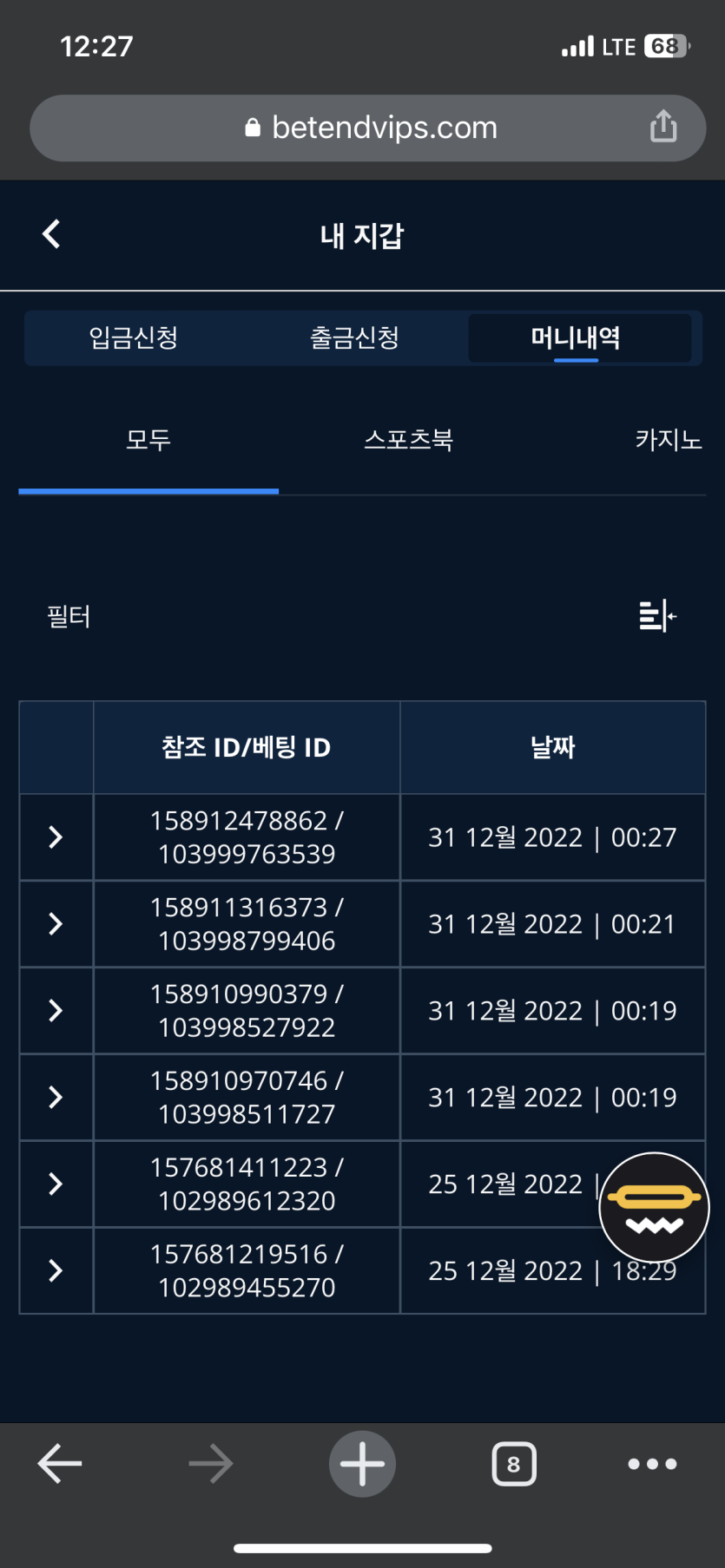This screenshot has height=1568, width=725.
Task: Open the 카지노 tab
Action: tap(668, 440)
